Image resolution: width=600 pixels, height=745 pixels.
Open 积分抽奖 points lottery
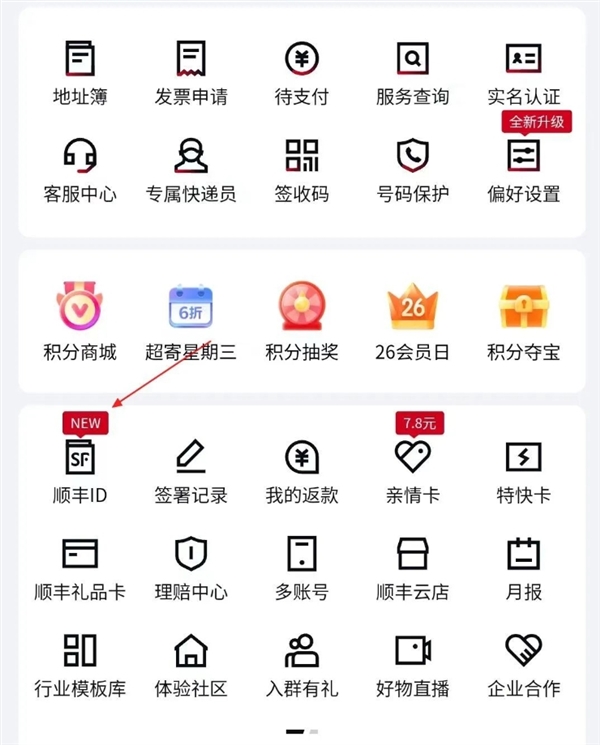click(302, 308)
